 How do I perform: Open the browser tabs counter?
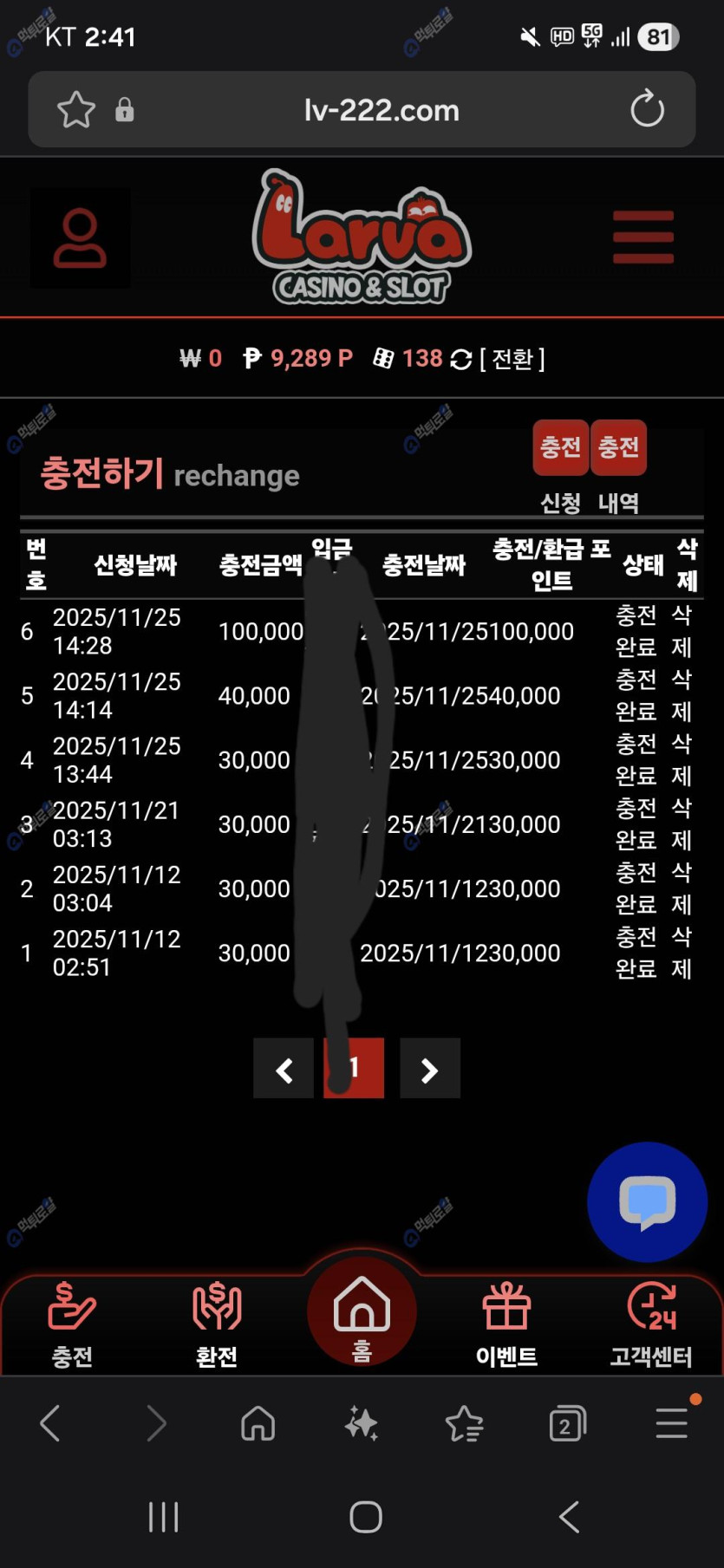point(567,1423)
